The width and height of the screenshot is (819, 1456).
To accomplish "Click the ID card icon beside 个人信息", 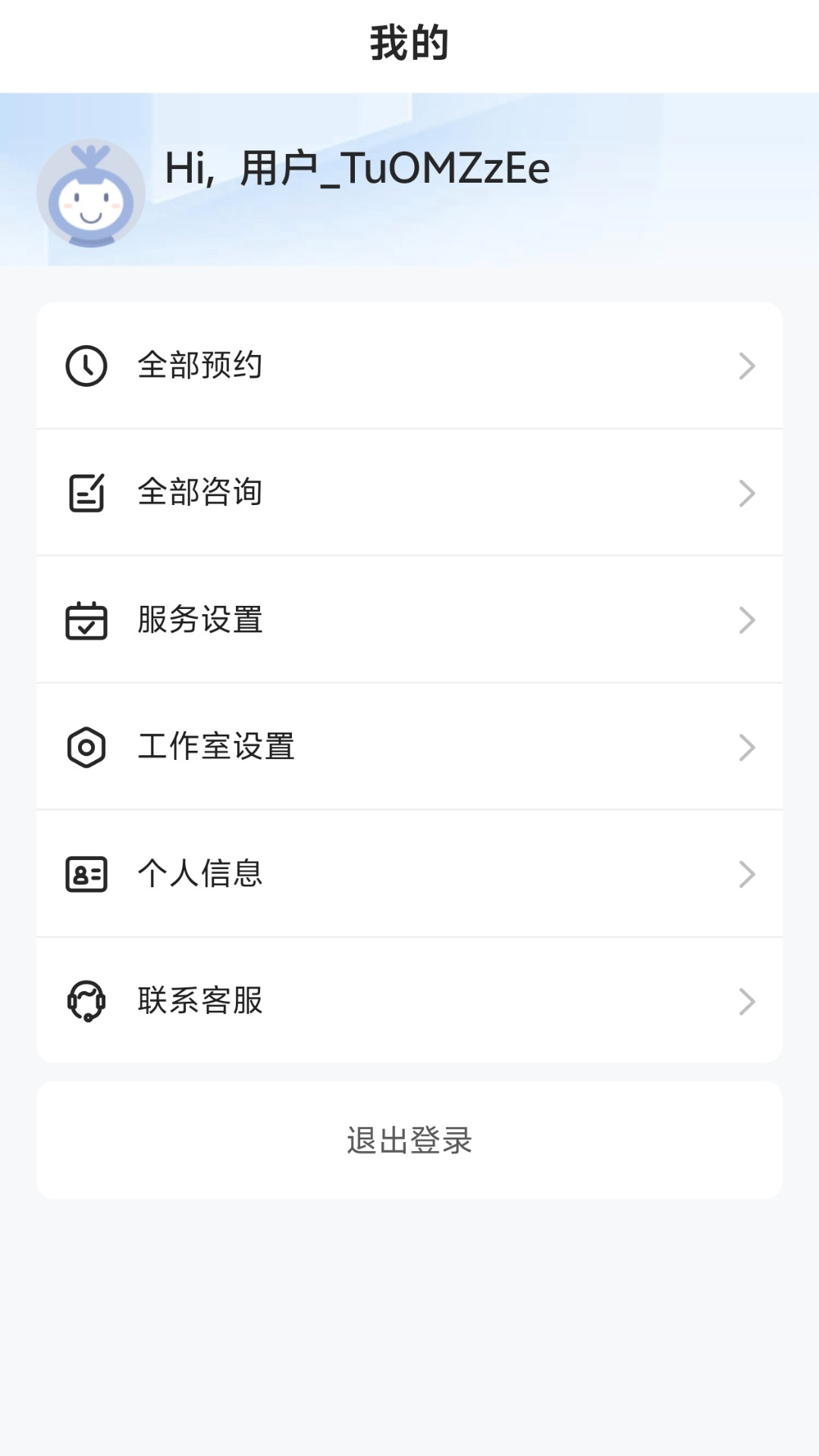I will point(87,875).
